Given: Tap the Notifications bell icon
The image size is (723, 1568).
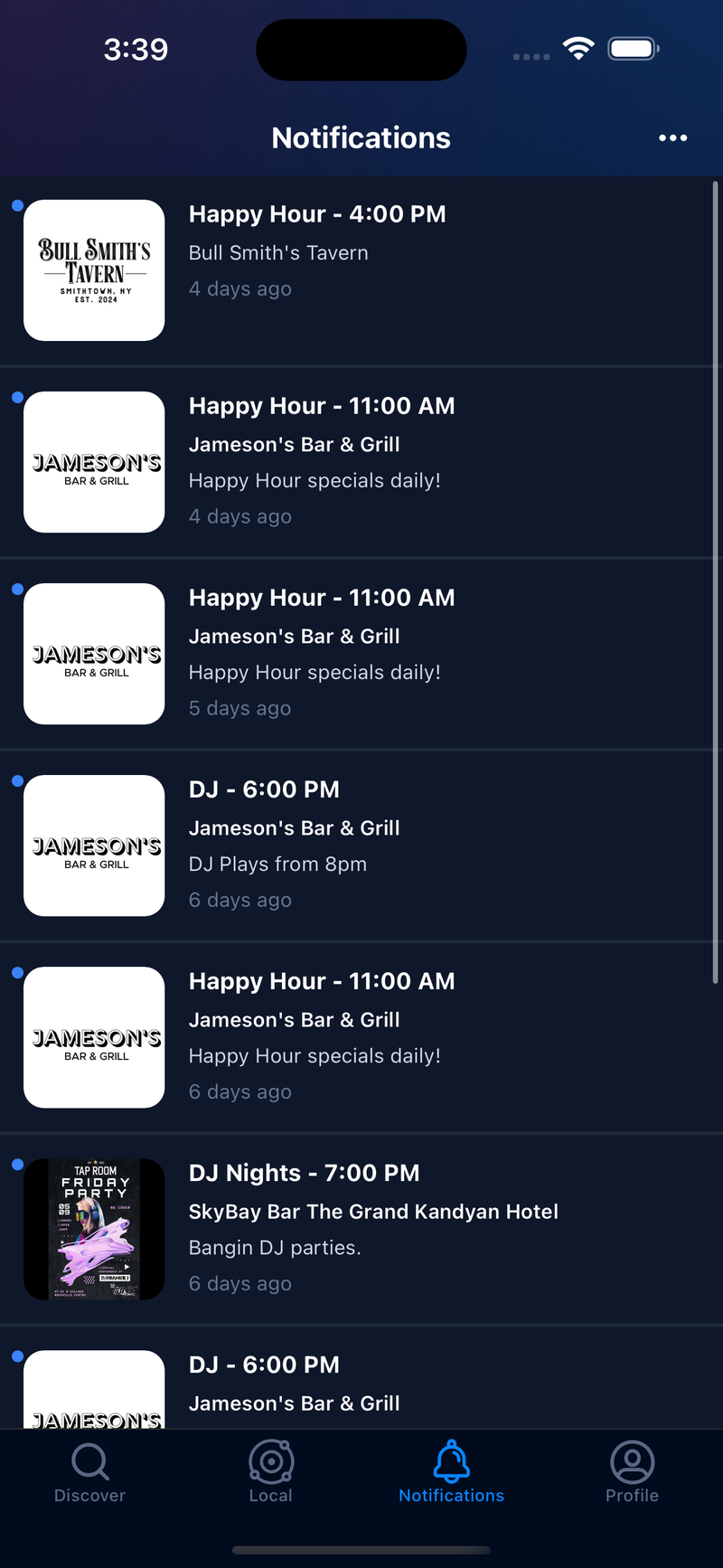Looking at the screenshot, I should pos(451,1461).
